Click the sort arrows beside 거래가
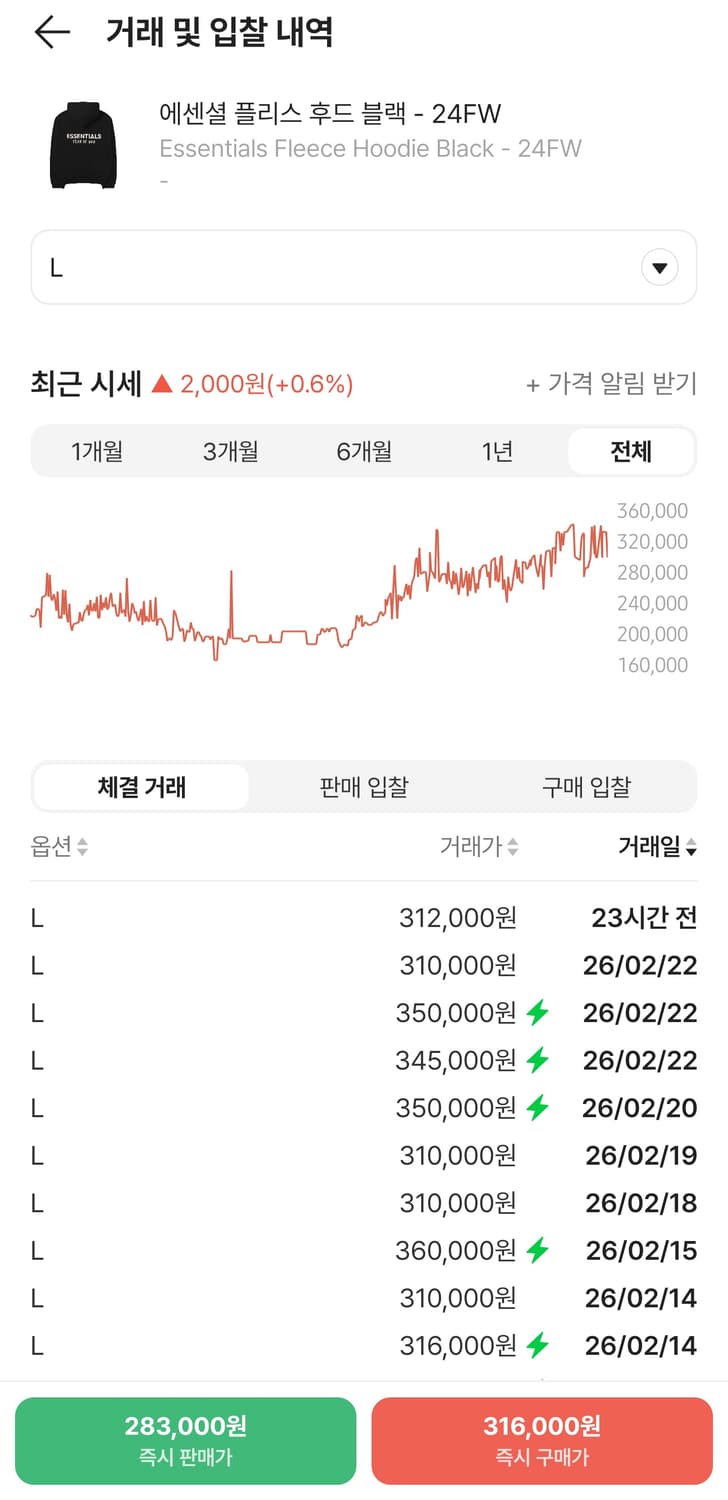Screen dimensions: 728x1500 (515, 847)
